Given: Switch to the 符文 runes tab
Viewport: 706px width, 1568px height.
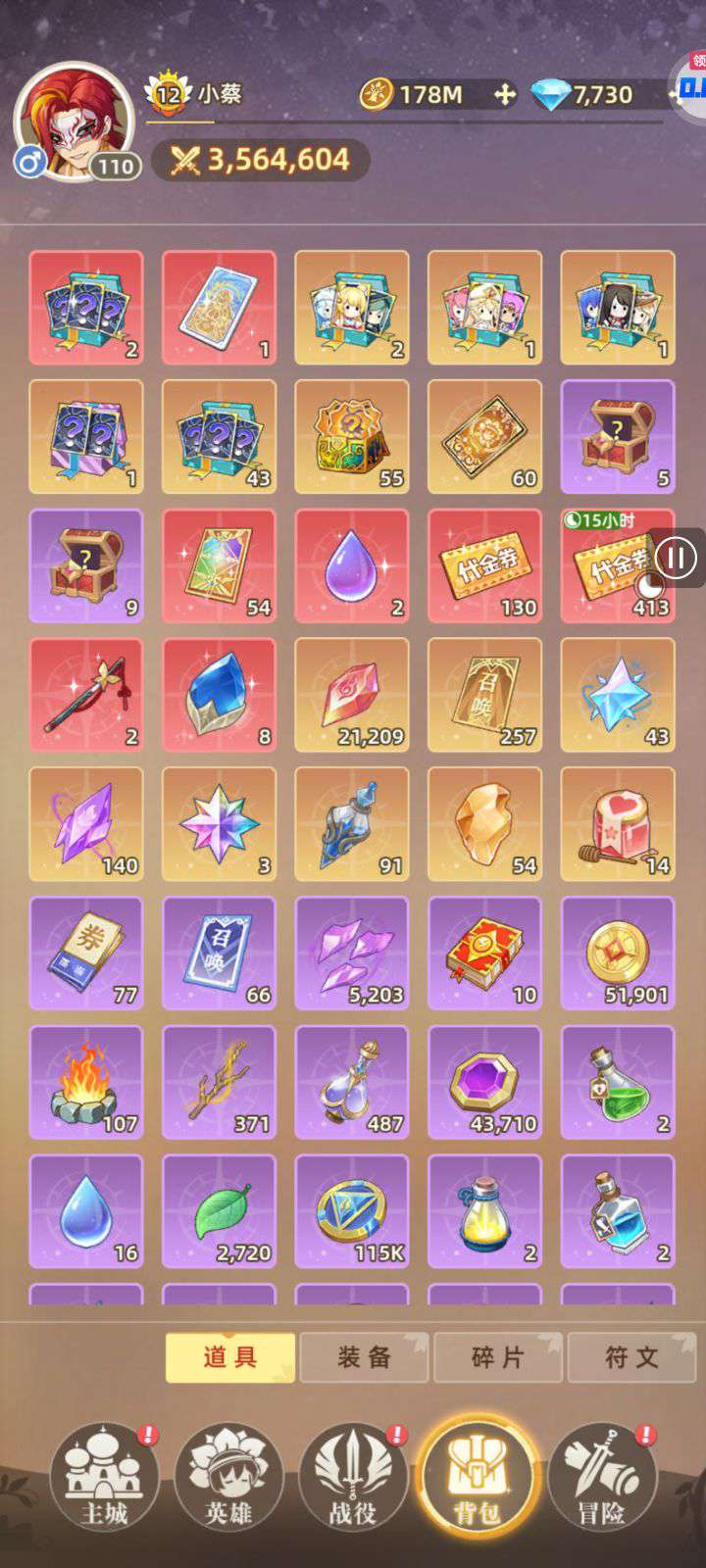Looking at the screenshot, I should 631,1357.
